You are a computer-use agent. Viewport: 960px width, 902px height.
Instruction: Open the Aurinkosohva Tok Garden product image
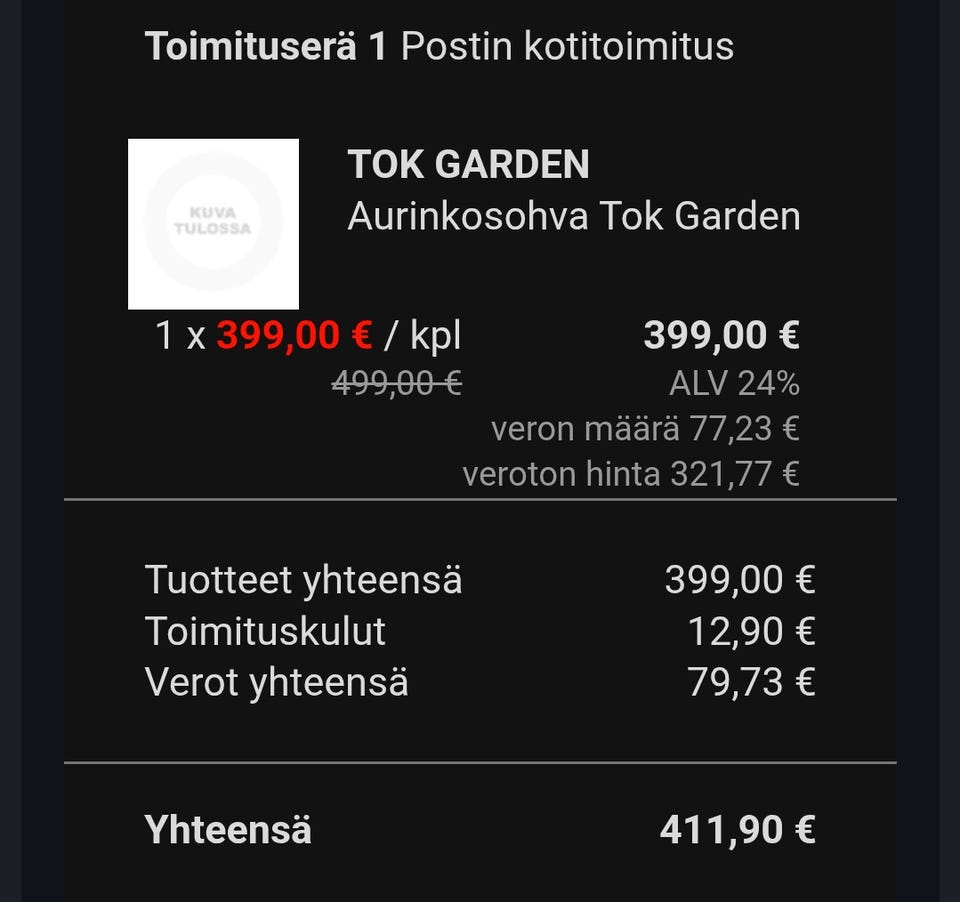click(x=213, y=224)
